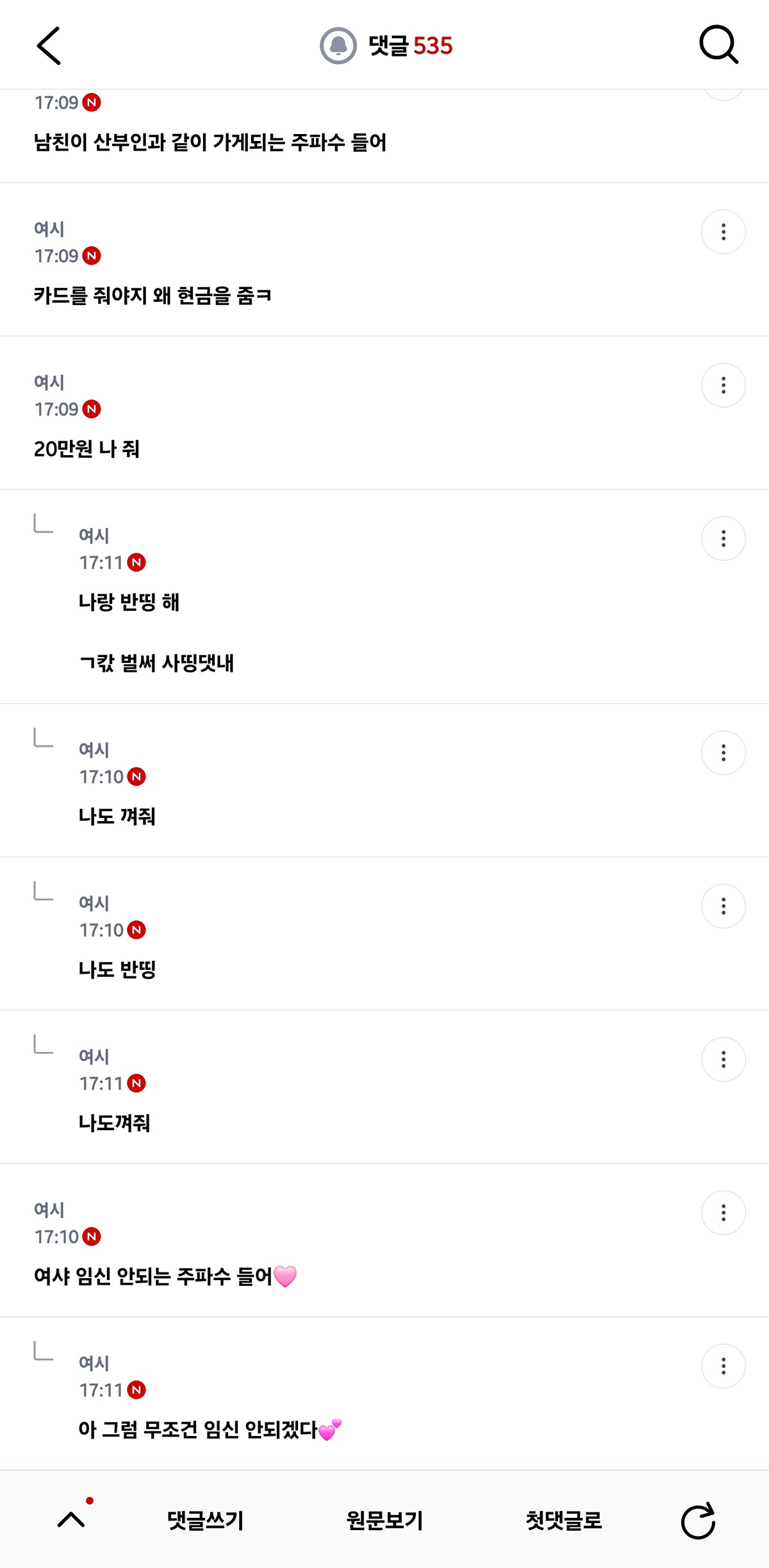Image resolution: width=769 pixels, height=1568 pixels.
Task: Go back using the top-left arrow
Action: [49, 46]
